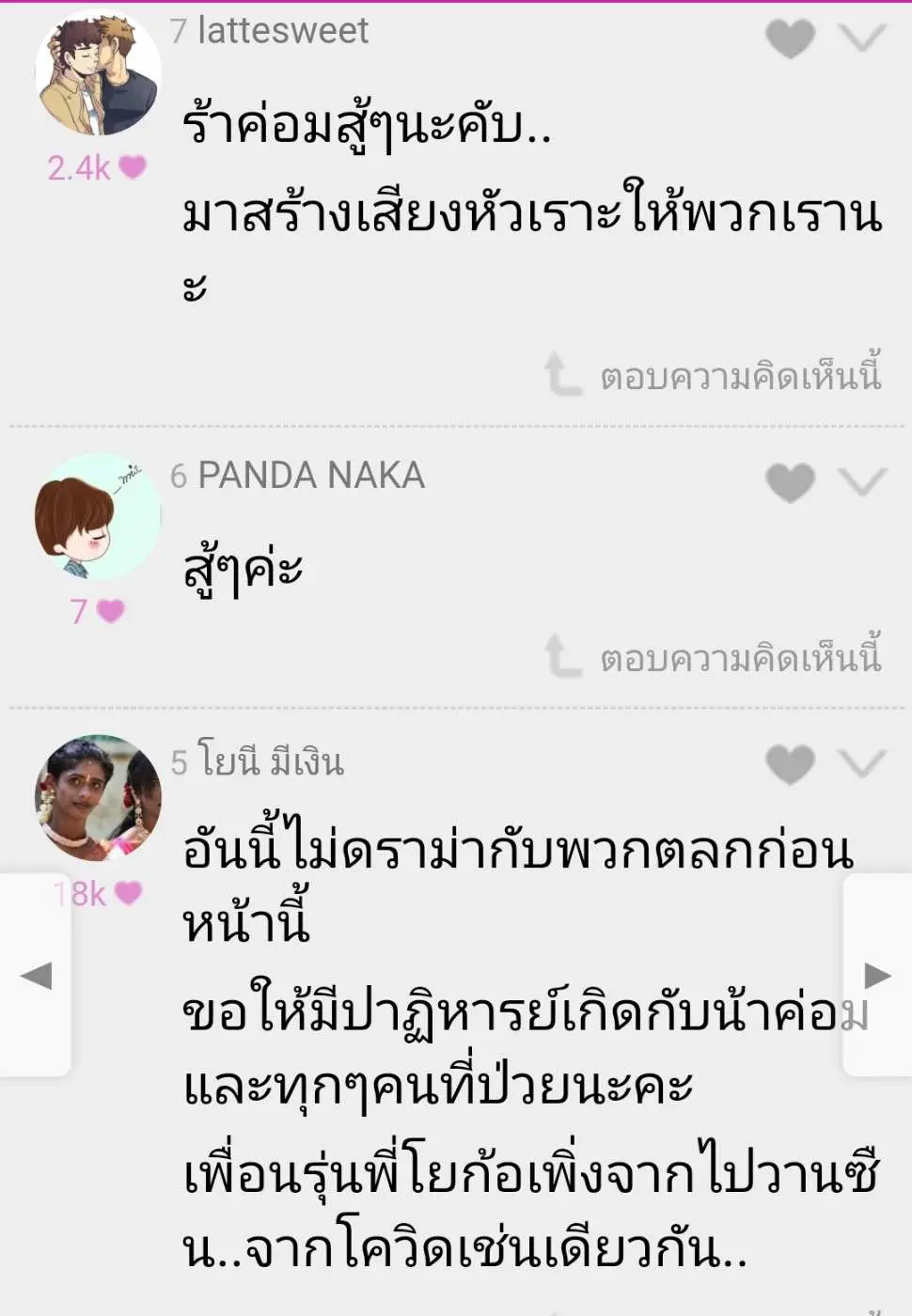
Task: Open โยนี มีเงิน's profile photo
Action: (98, 797)
